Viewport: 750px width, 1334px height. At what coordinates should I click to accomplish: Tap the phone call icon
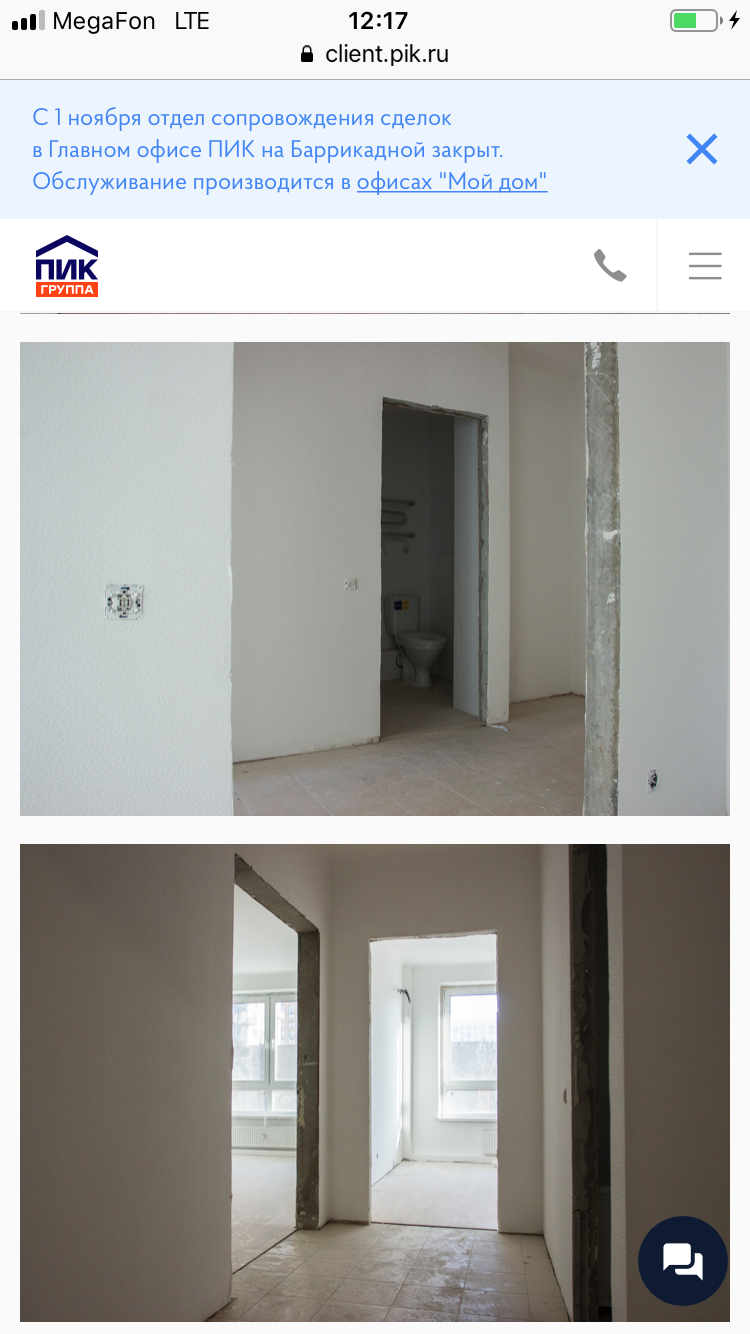(610, 265)
